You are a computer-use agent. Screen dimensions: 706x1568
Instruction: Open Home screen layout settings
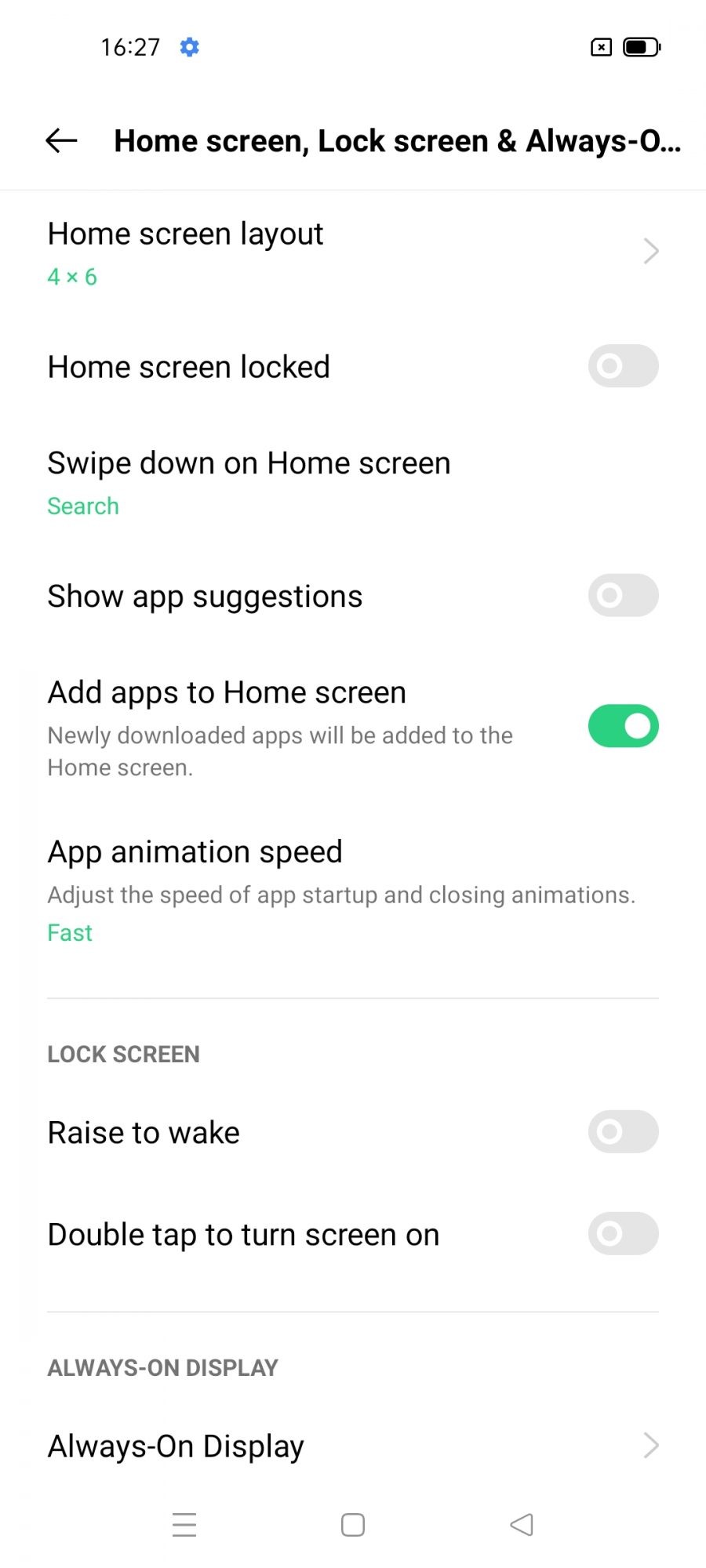click(x=353, y=252)
